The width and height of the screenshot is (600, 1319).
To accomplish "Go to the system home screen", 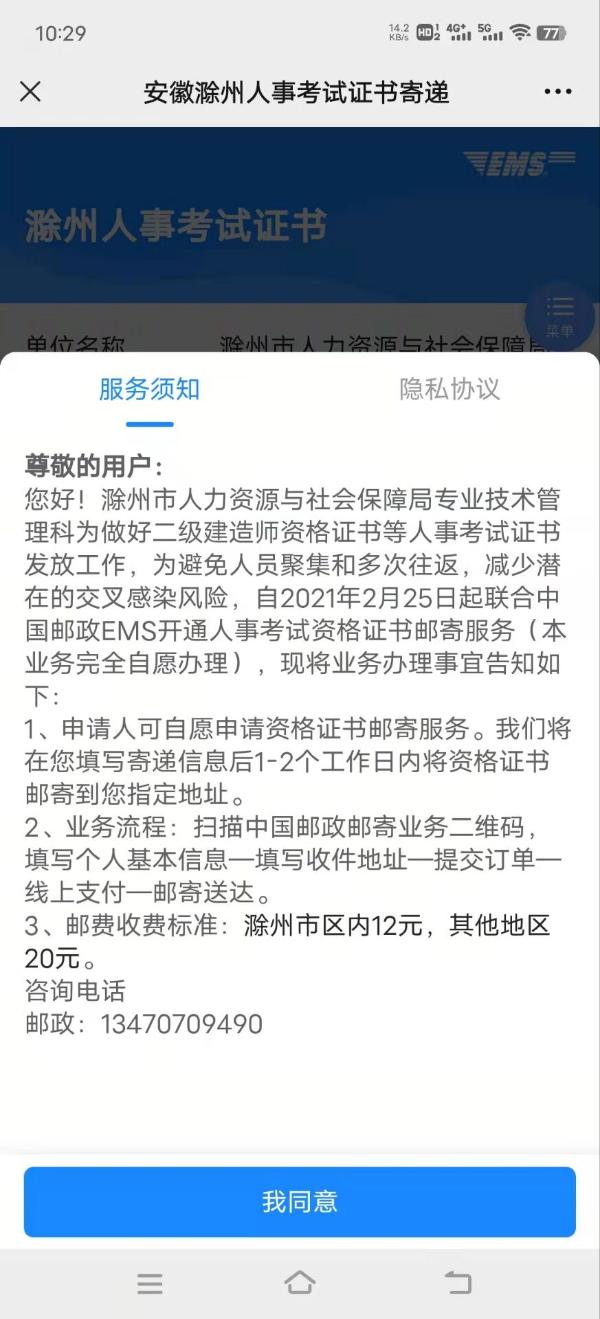I will pyautogui.click(x=300, y=1283).
